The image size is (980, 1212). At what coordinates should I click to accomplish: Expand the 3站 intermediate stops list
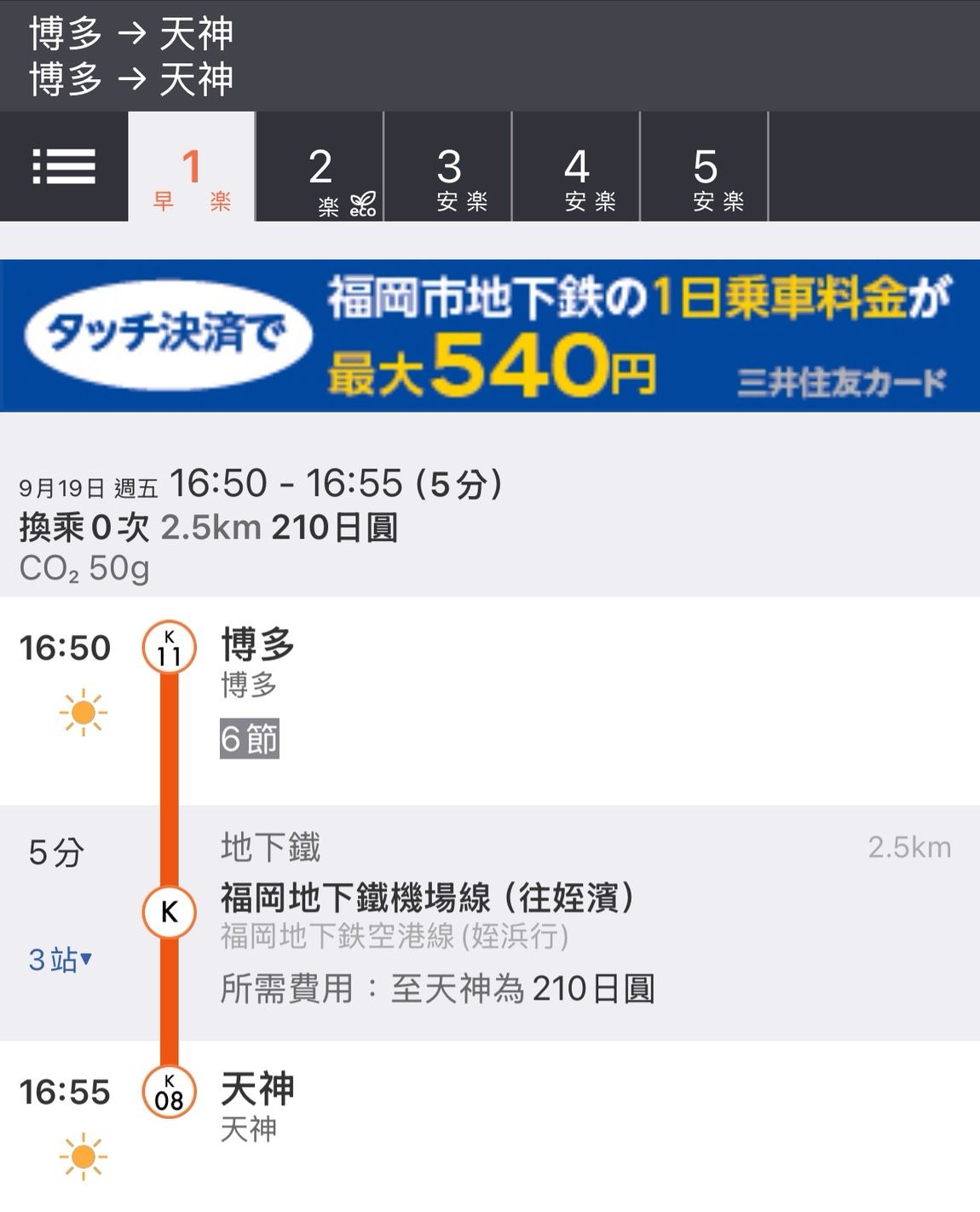(x=60, y=960)
